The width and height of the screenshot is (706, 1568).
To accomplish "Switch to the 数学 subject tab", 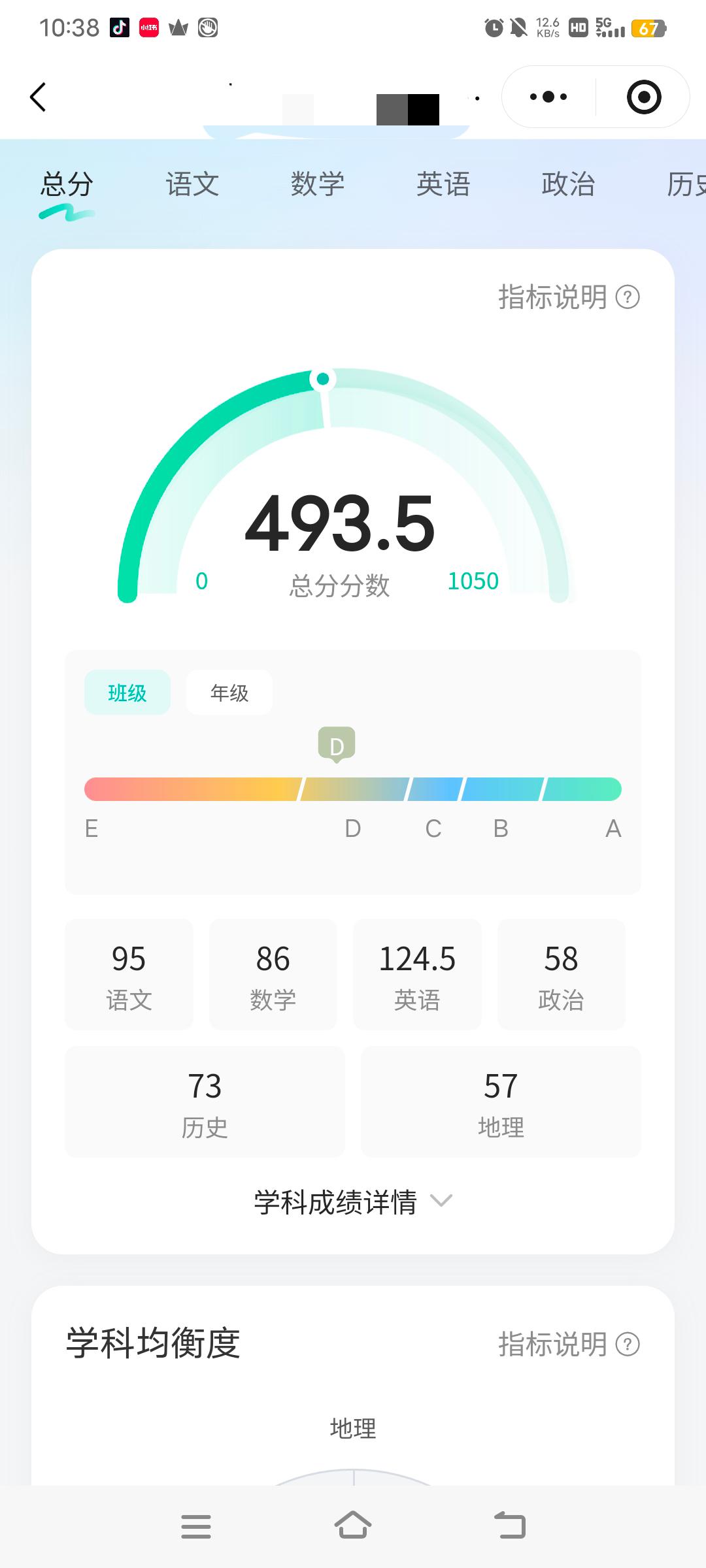I will pyautogui.click(x=317, y=185).
